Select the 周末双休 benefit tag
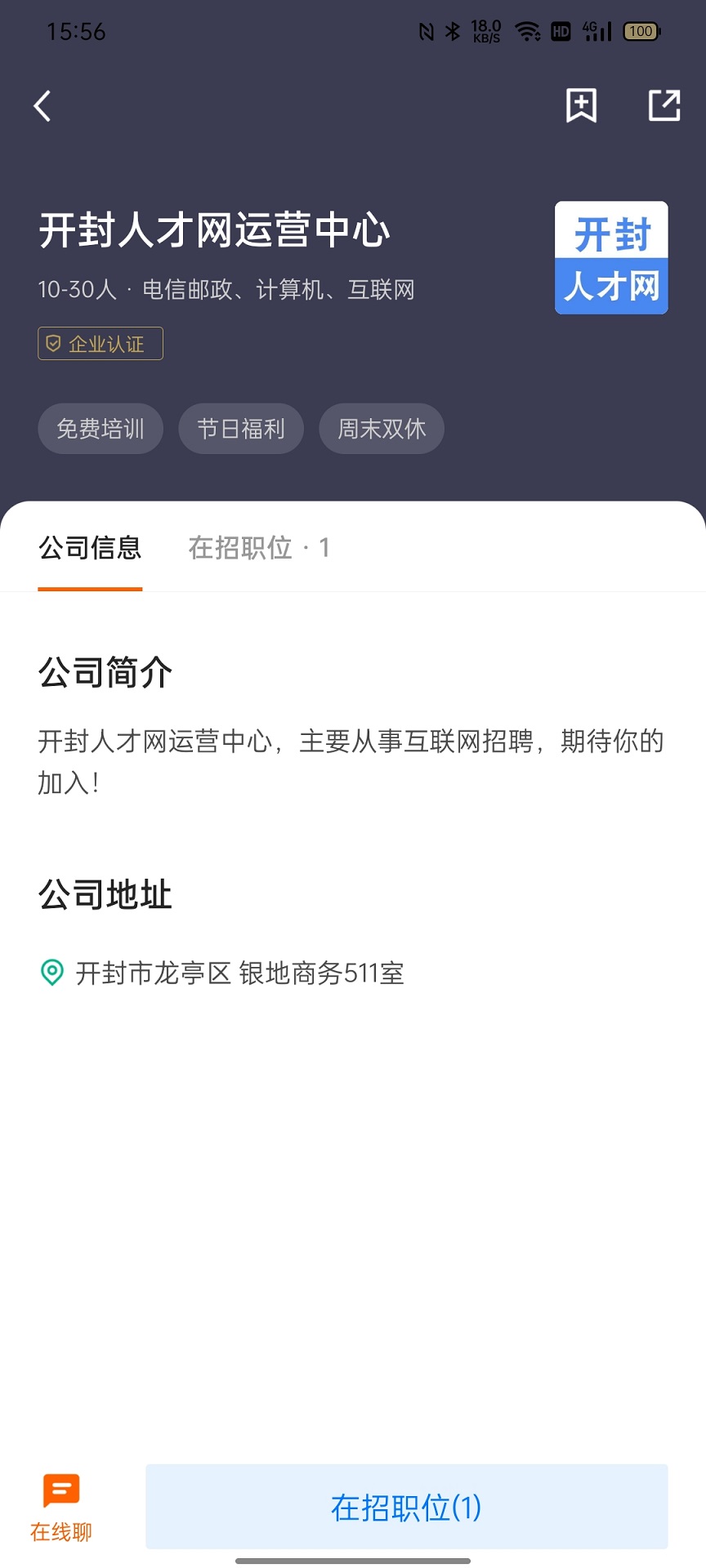 click(x=381, y=428)
